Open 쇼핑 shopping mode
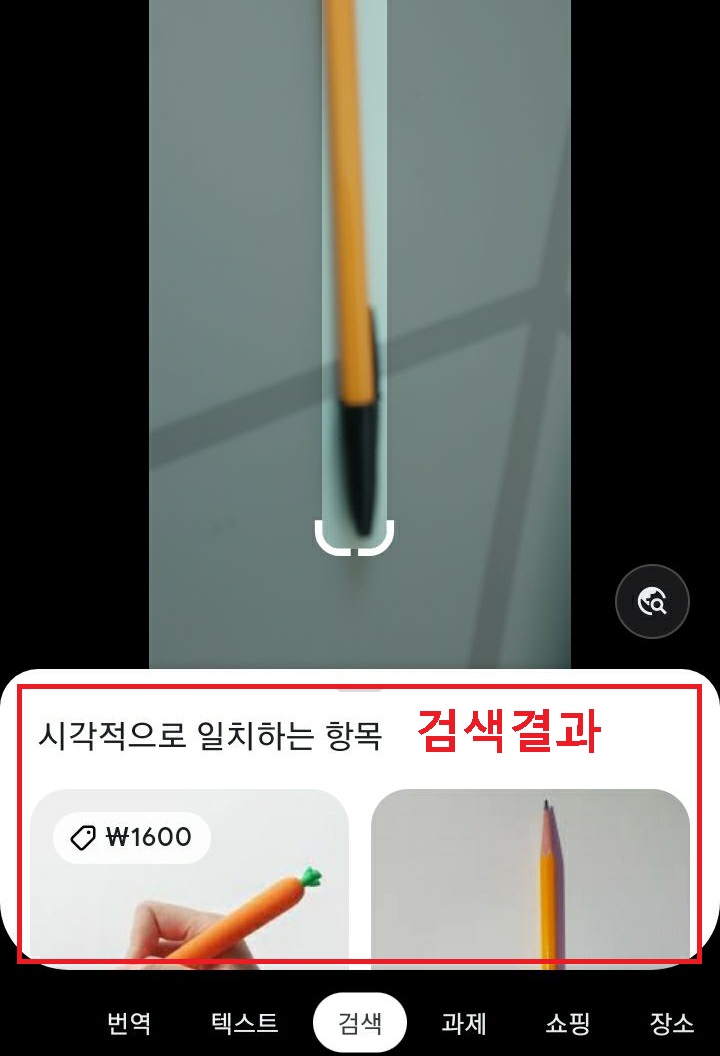This screenshot has height=1056, width=720. tap(565, 1023)
